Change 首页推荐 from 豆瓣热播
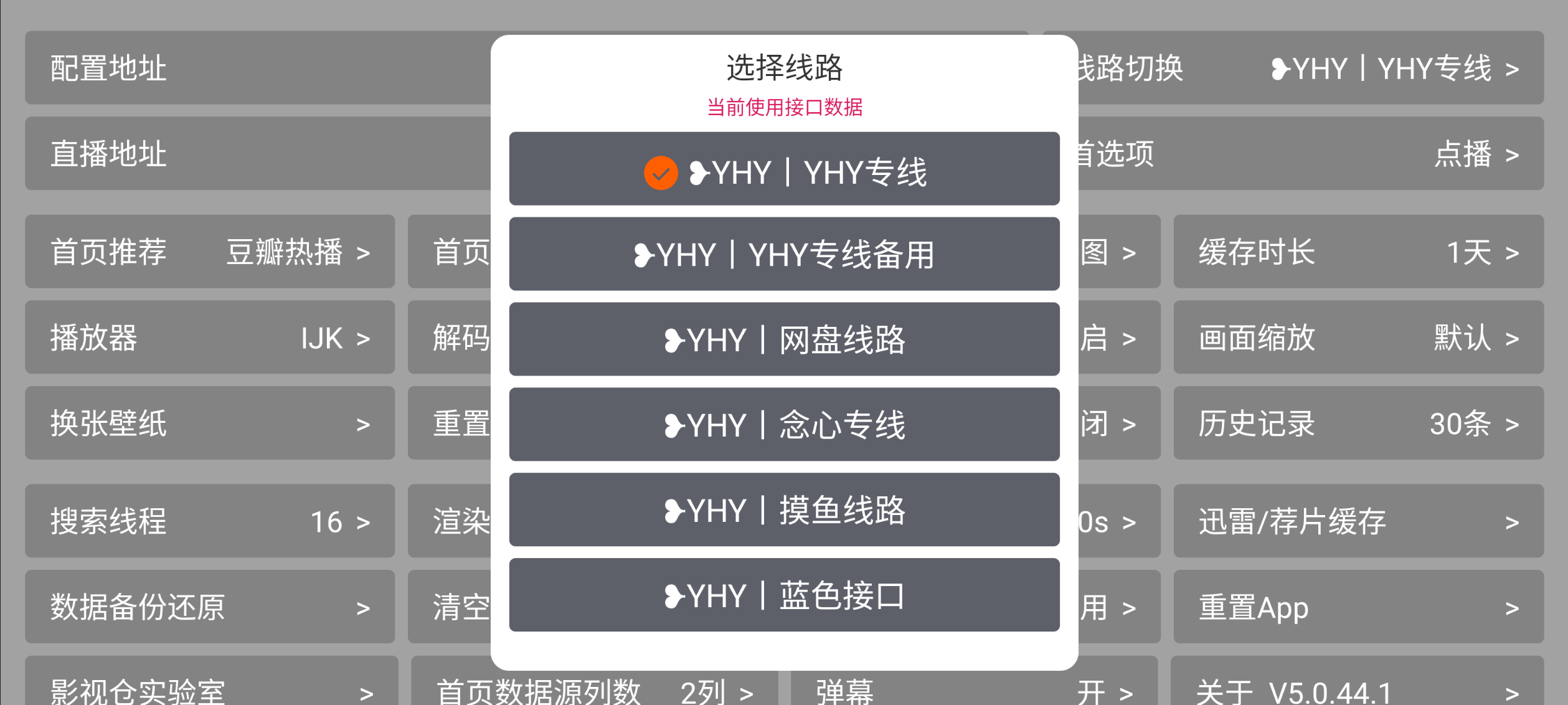This screenshot has height=705, width=1568. pyautogui.click(x=210, y=252)
